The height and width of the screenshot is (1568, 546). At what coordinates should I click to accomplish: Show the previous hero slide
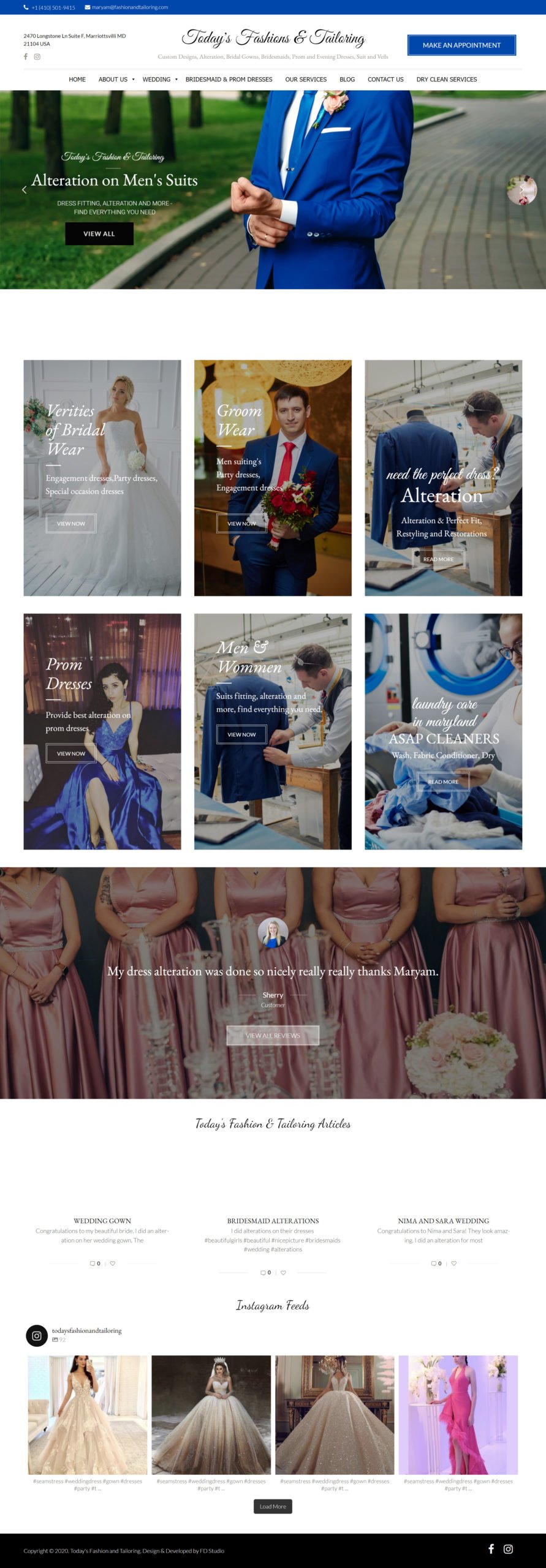(25, 190)
